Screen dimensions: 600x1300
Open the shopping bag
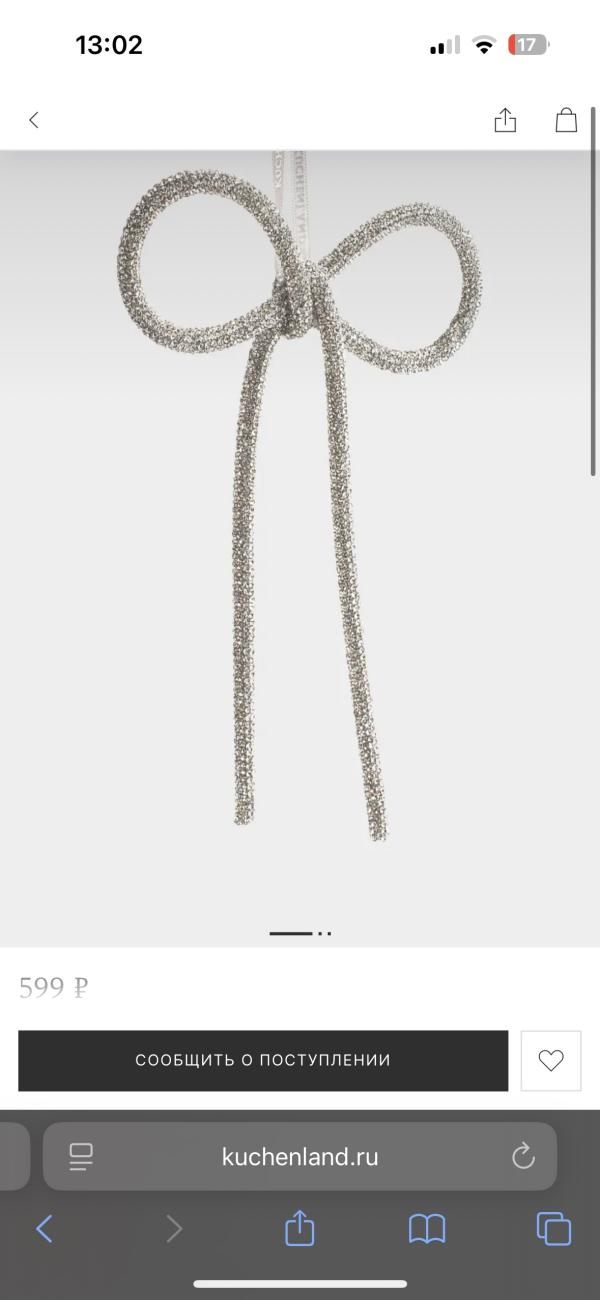(x=566, y=120)
